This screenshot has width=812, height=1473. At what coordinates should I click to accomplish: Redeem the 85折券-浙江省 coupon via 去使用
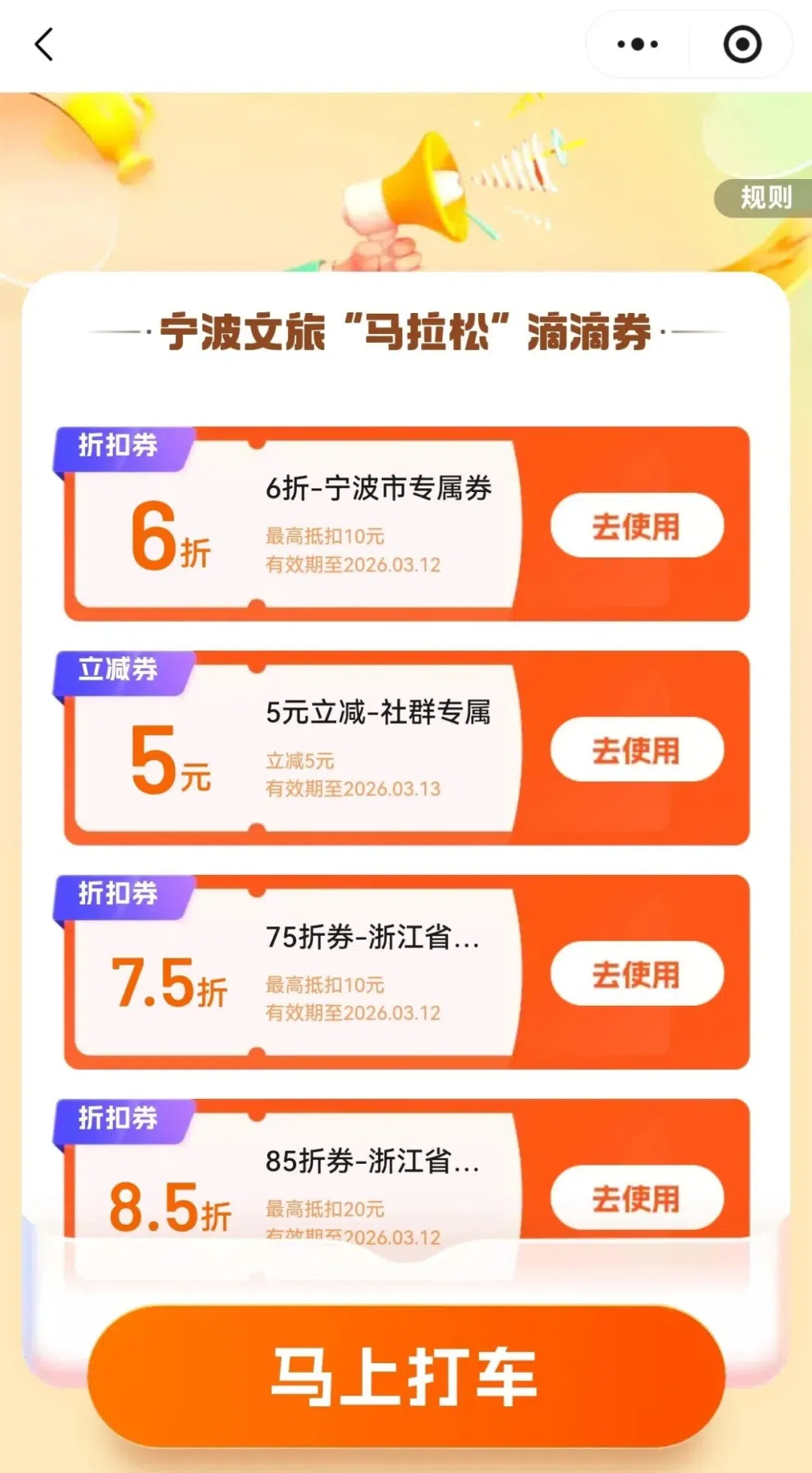click(637, 1198)
